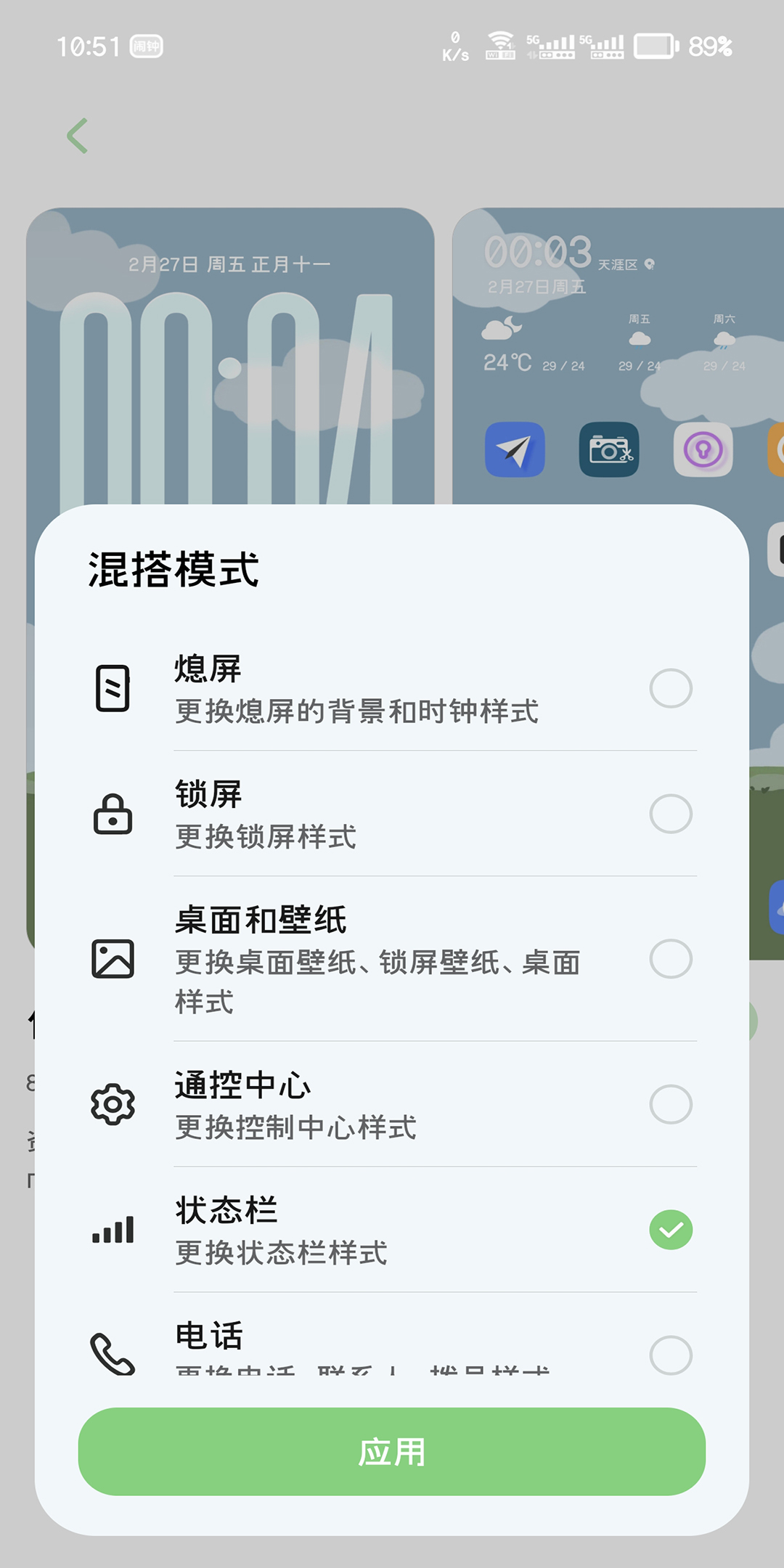Select the 通控中心 option
The width and height of the screenshot is (784, 1568).
pyautogui.click(x=670, y=1104)
